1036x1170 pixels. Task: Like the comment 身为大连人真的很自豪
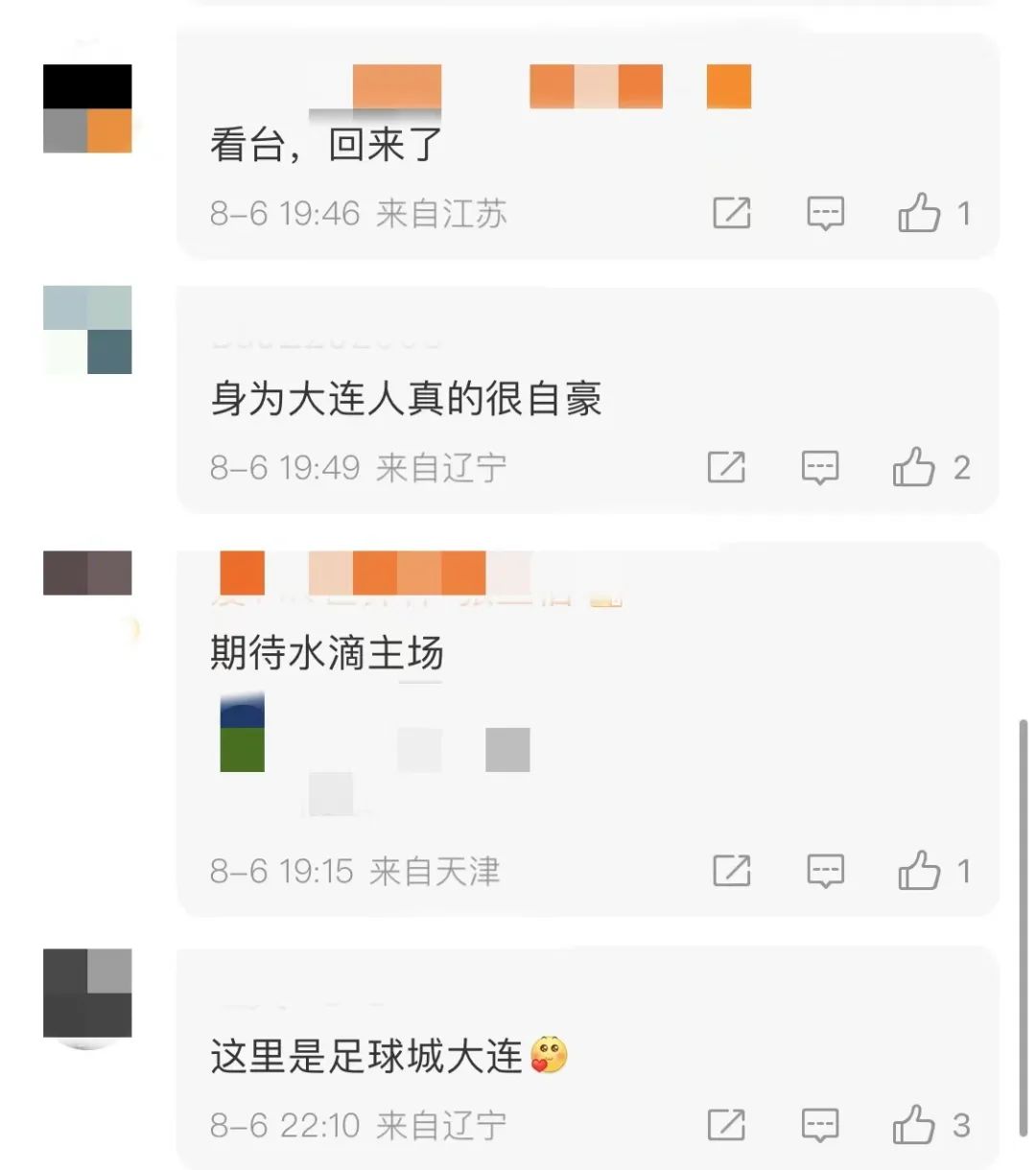(x=913, y=467)
